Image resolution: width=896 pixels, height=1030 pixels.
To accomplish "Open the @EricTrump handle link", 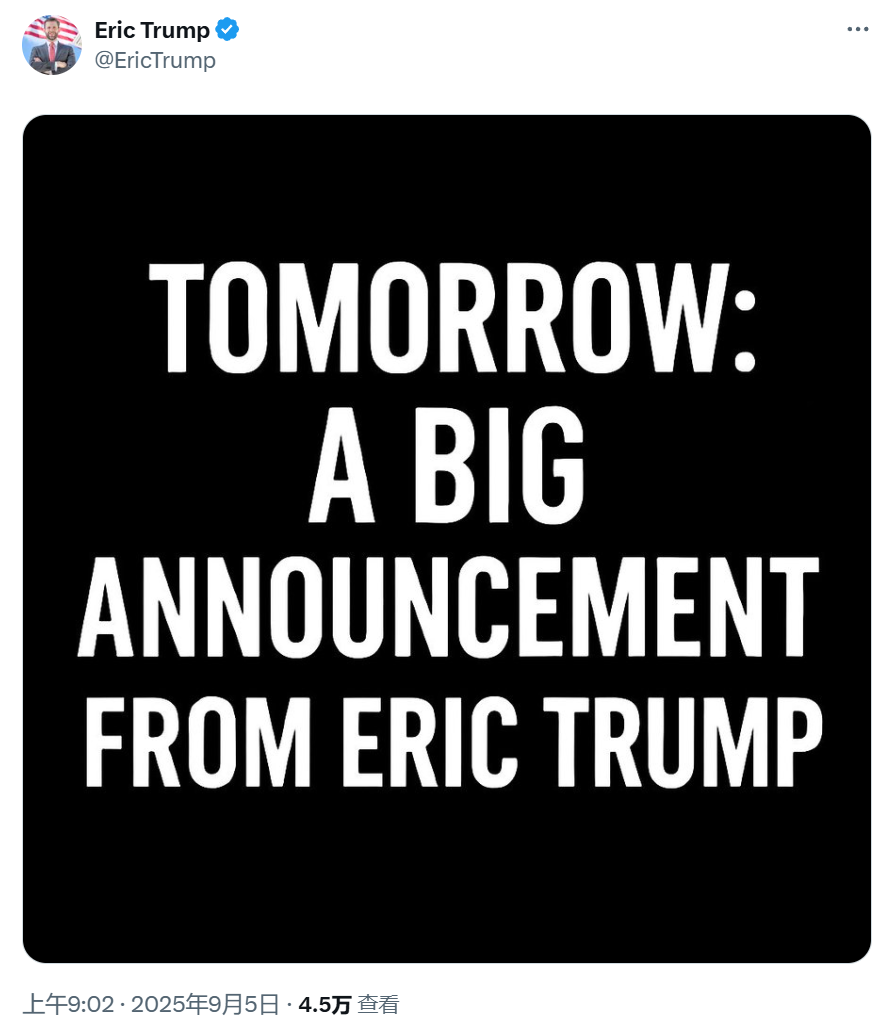I will click(155, 61).
